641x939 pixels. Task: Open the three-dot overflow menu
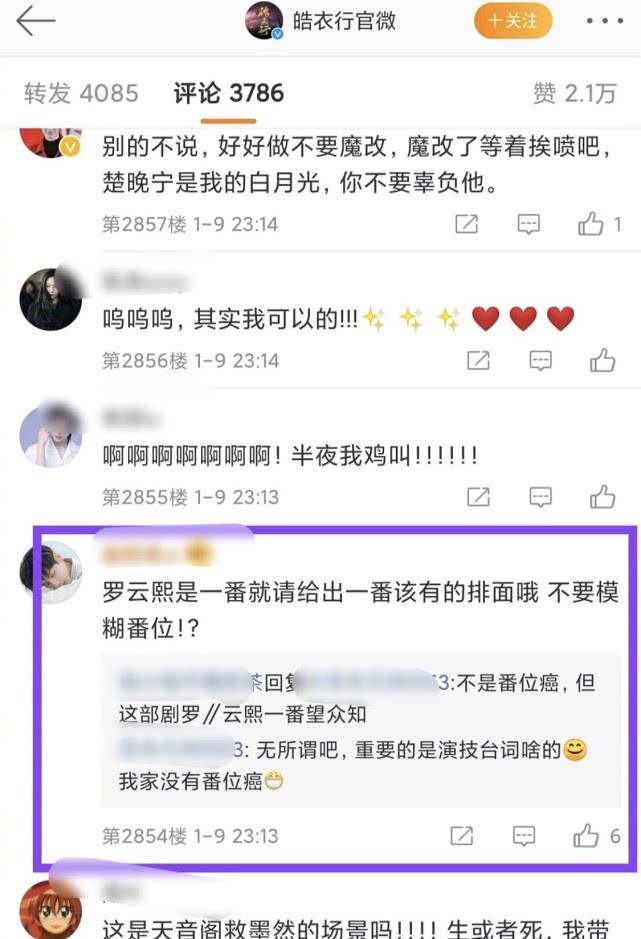click(x=606, y=20)
